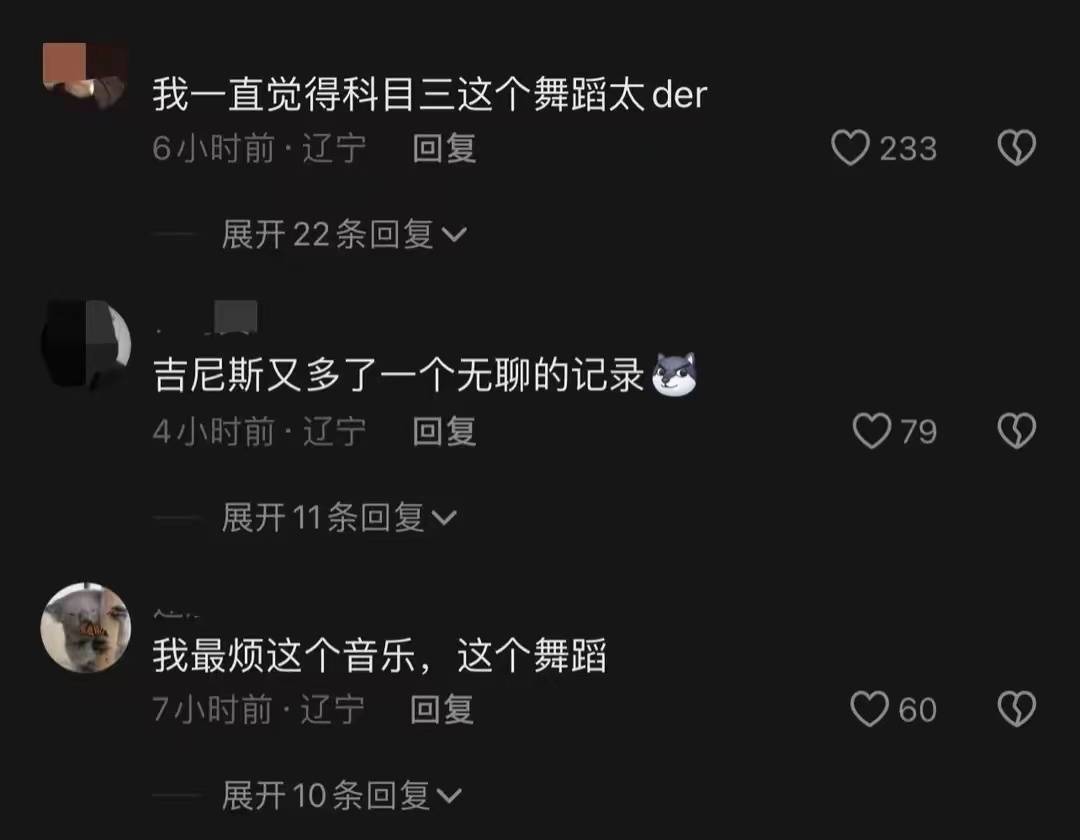Open avatar of the 吉尼斯 commenter

(x=86, y=347)
